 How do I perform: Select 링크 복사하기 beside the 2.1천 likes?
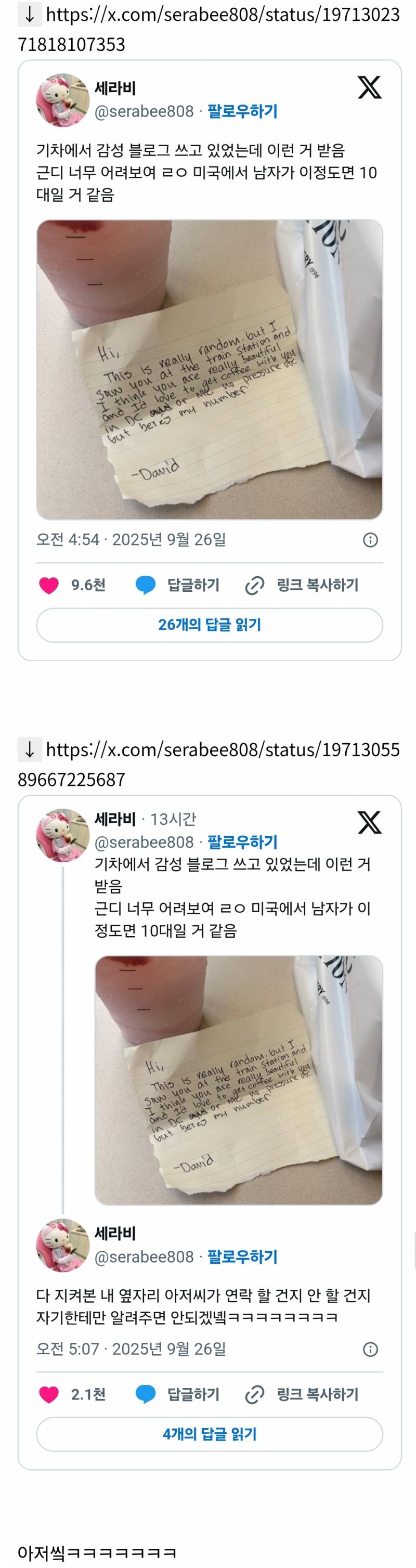[302, 1394]
